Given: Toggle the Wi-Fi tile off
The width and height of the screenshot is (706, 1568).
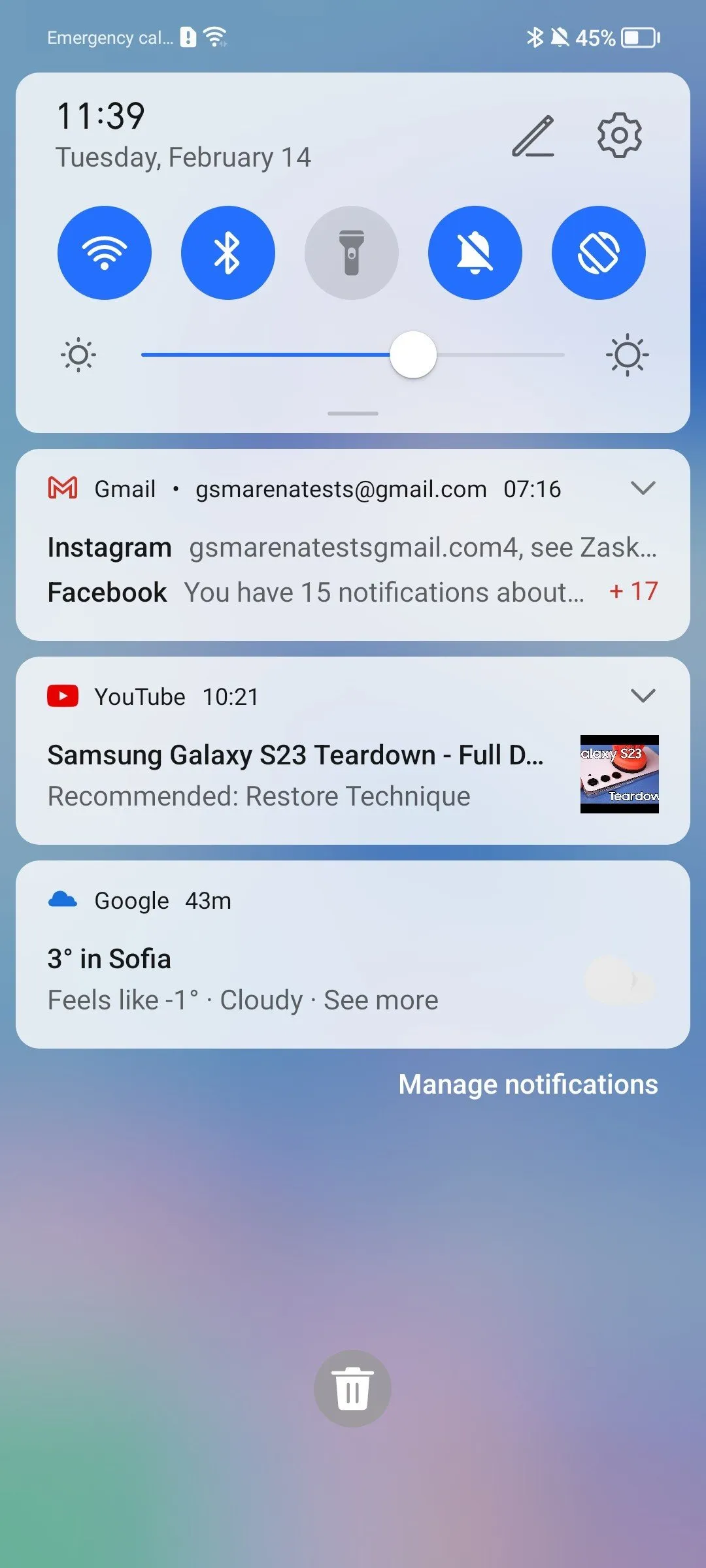Looking at the screenshot, I should 105,253.
